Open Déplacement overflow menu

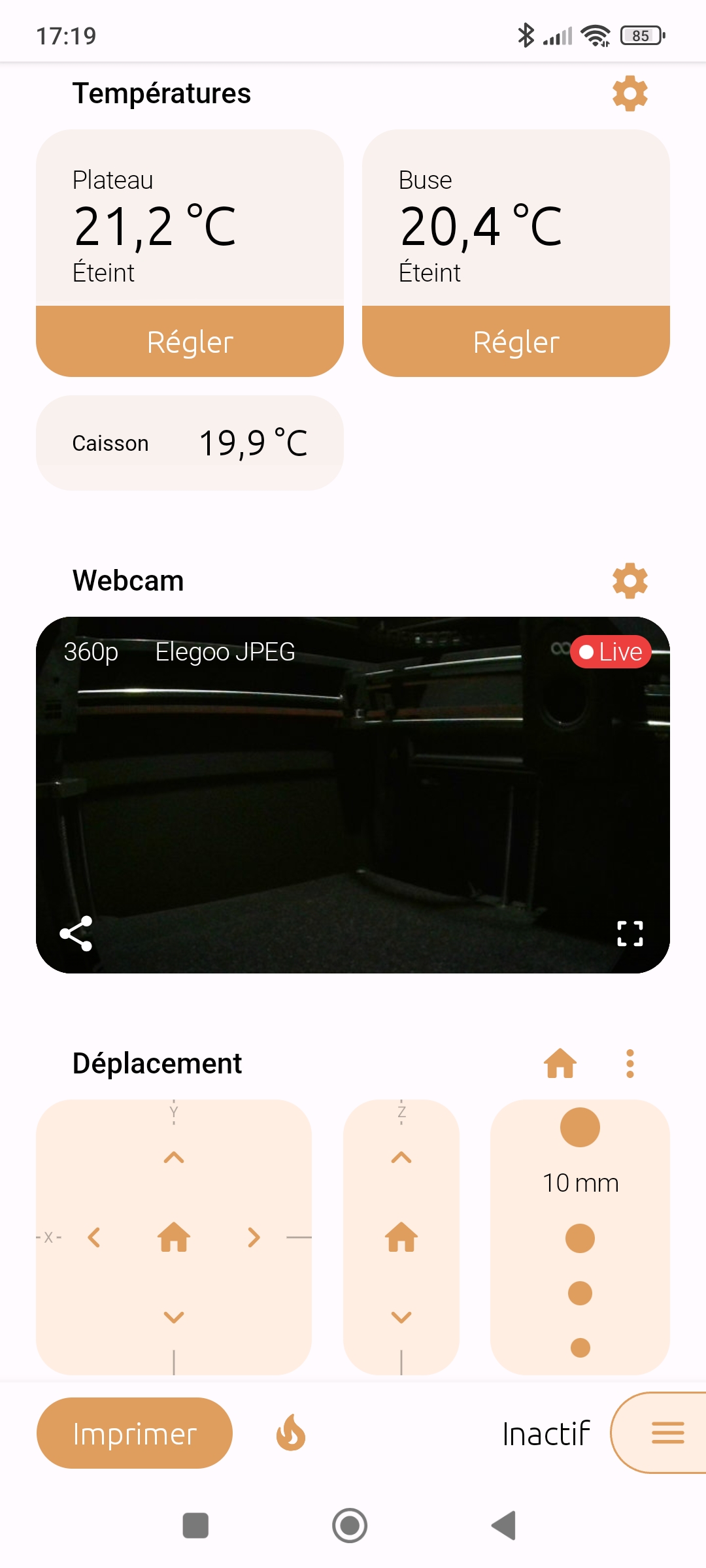tap(630, 1064)
